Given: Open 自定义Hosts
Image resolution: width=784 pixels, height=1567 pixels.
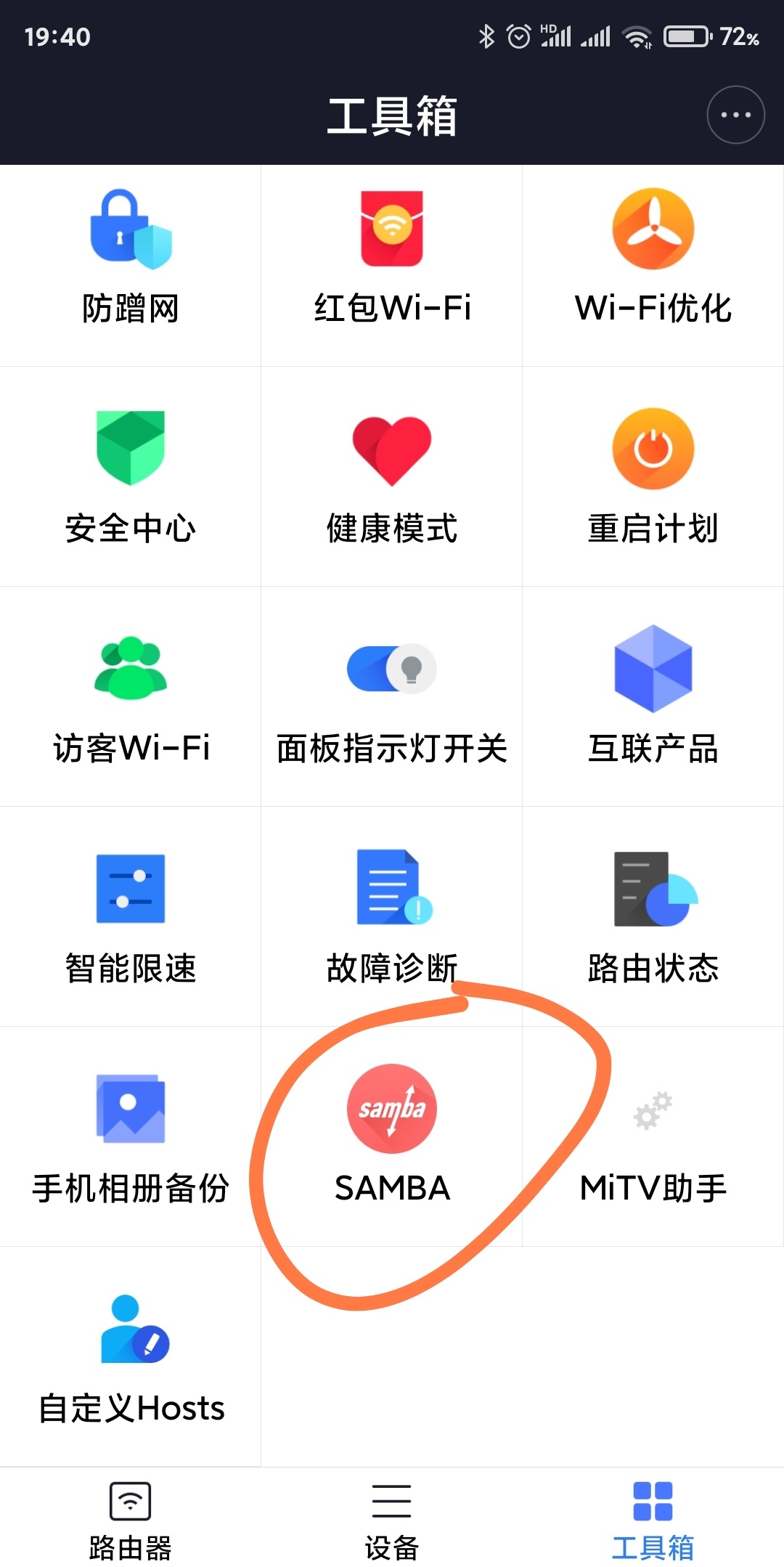Looking at the screenshot, I should tap(131, 1356).
